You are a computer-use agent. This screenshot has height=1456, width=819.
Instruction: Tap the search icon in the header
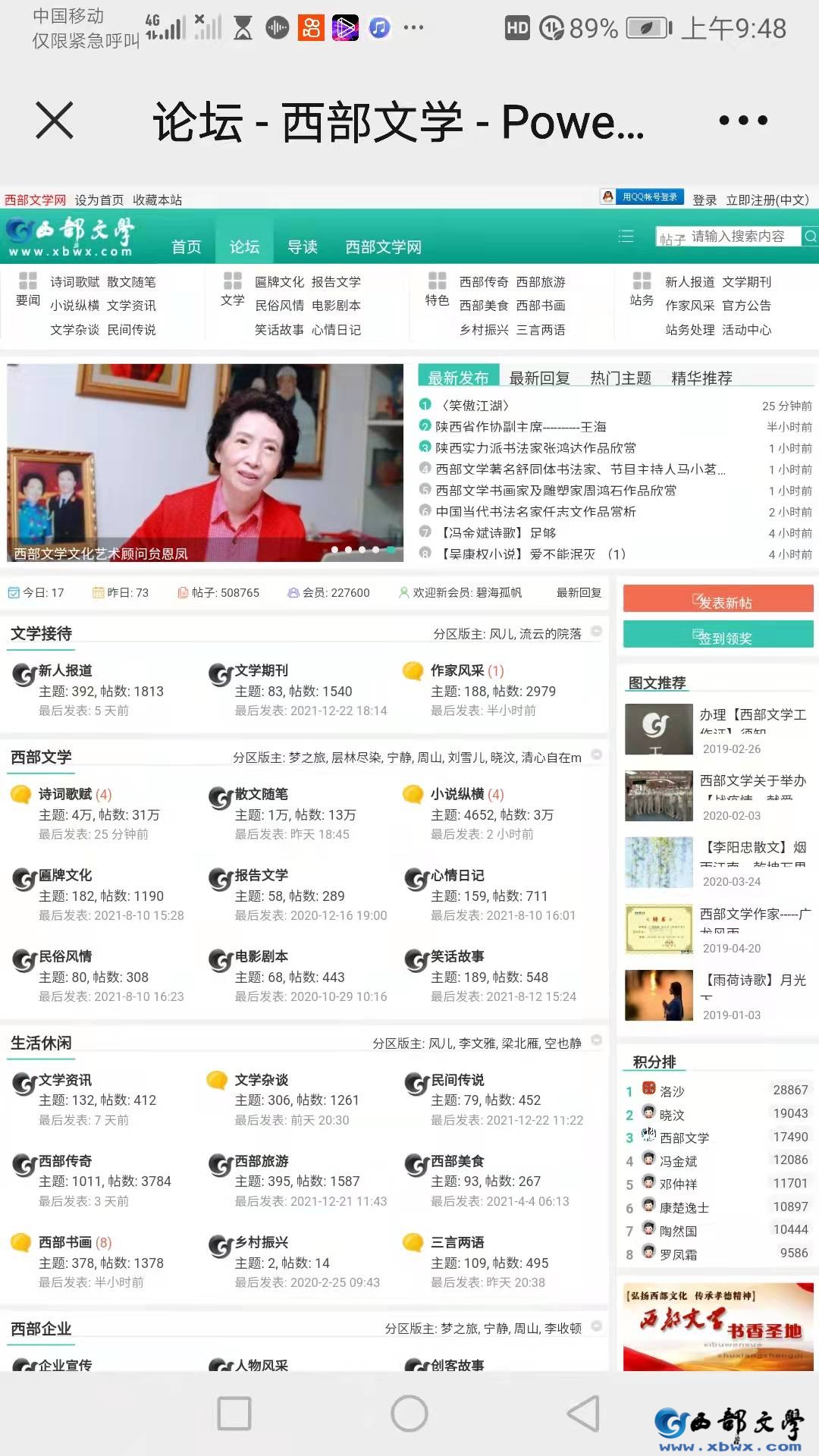(x=809, y=237)
